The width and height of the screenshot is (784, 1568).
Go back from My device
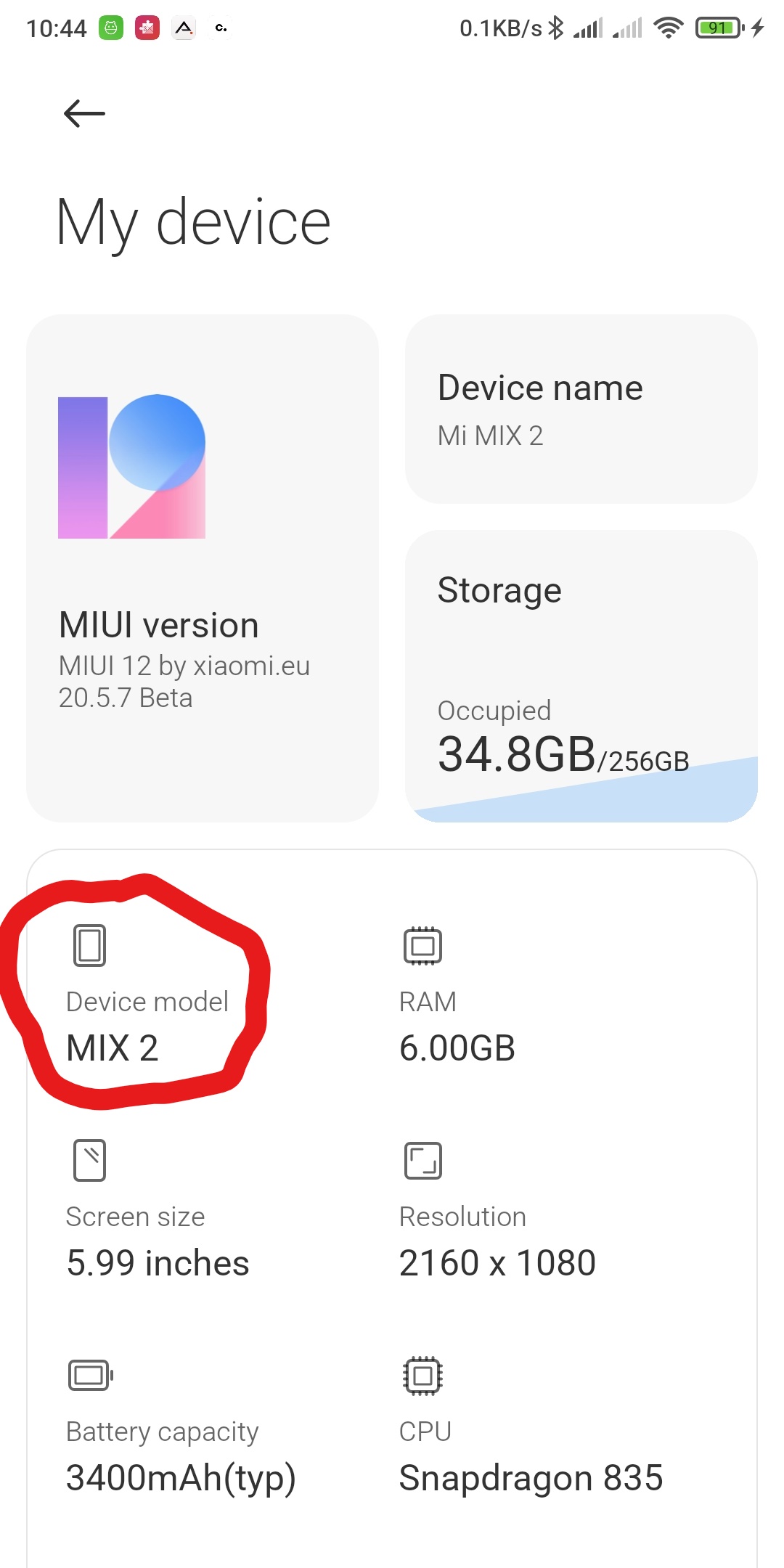pyautogui.click(x=84, y=114)
